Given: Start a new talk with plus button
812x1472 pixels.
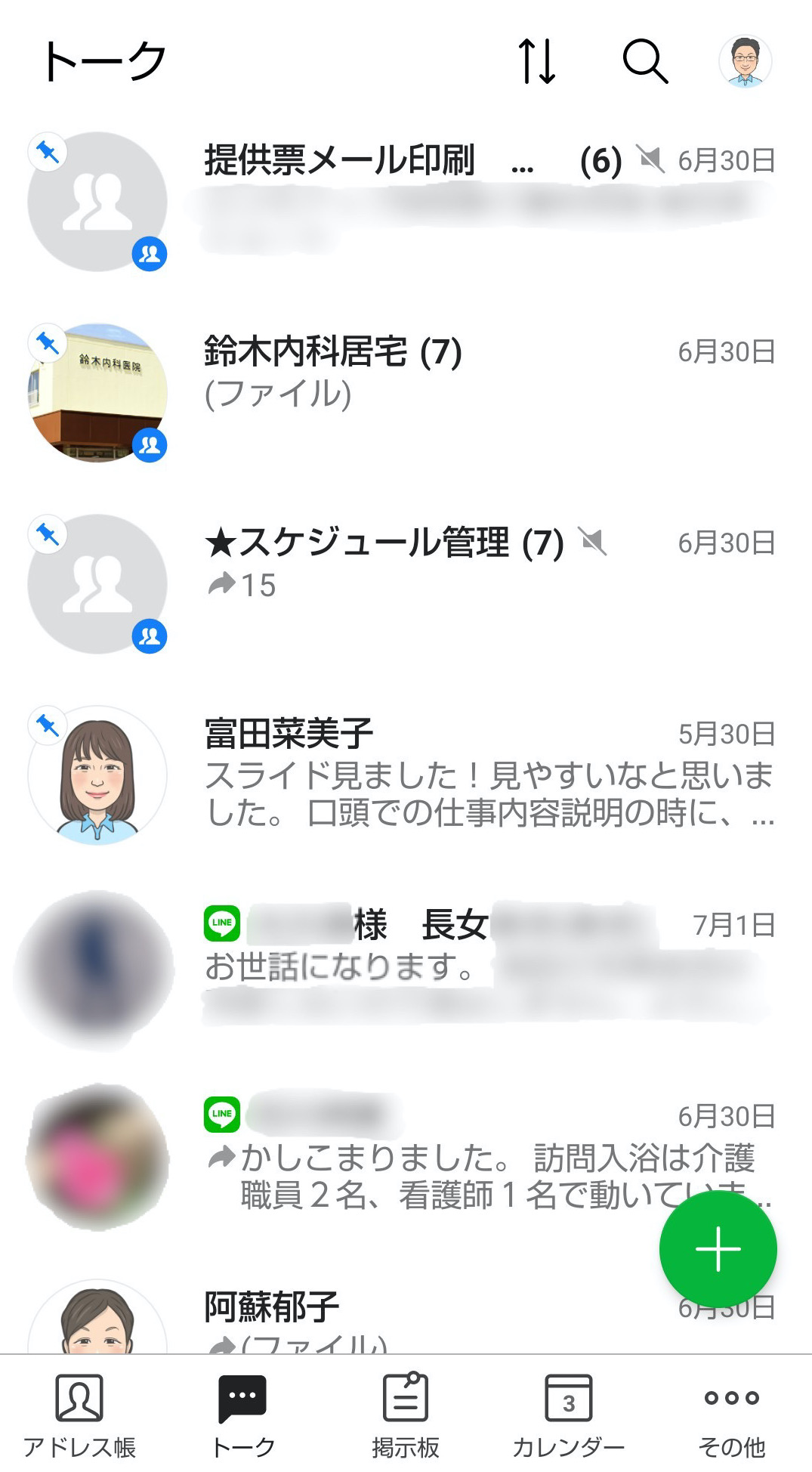Looking at the screenshot, I should click(x=718, y=1249).
